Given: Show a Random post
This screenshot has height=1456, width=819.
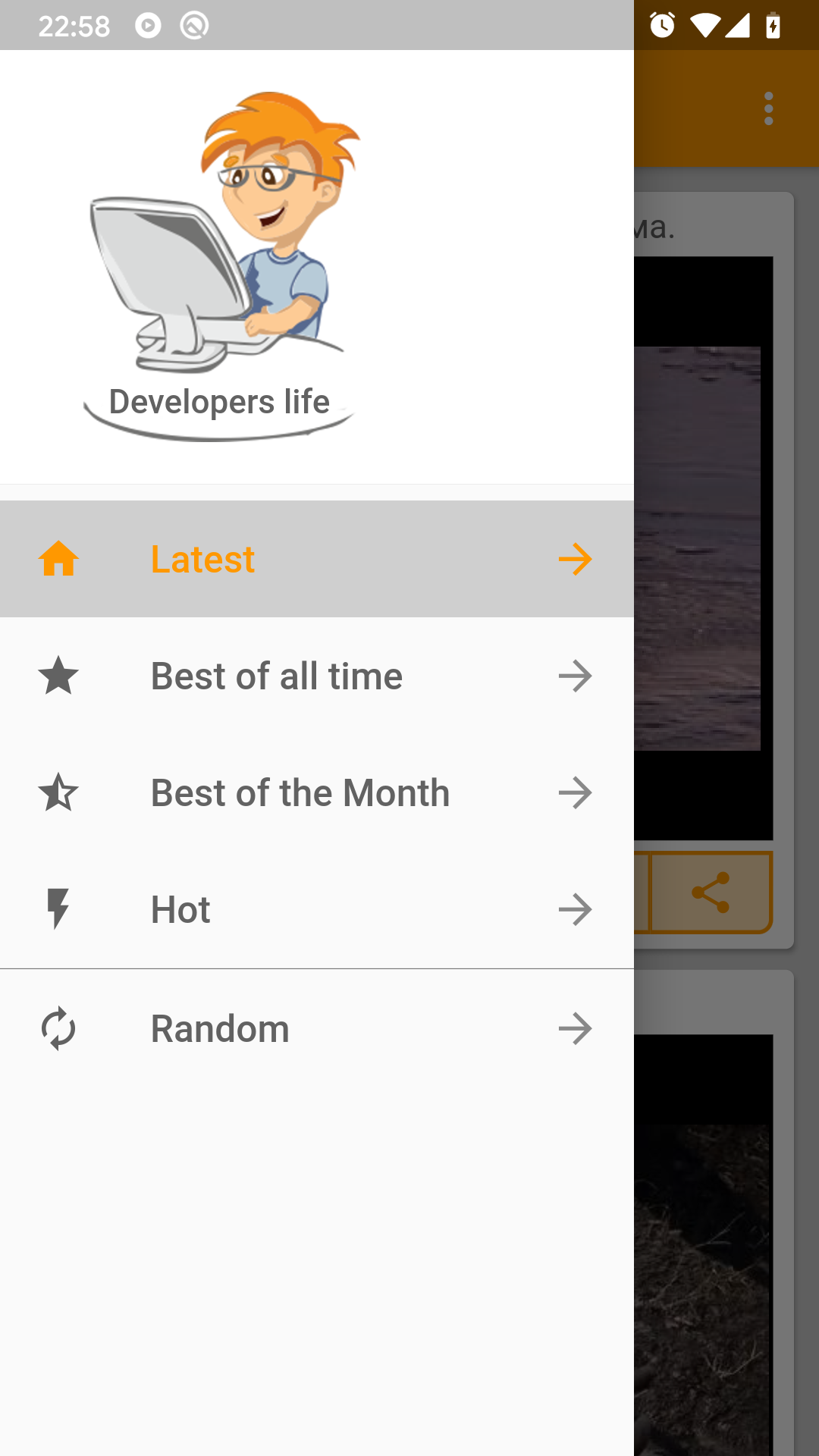Looking at the screenshot, I should (316, 1028).
